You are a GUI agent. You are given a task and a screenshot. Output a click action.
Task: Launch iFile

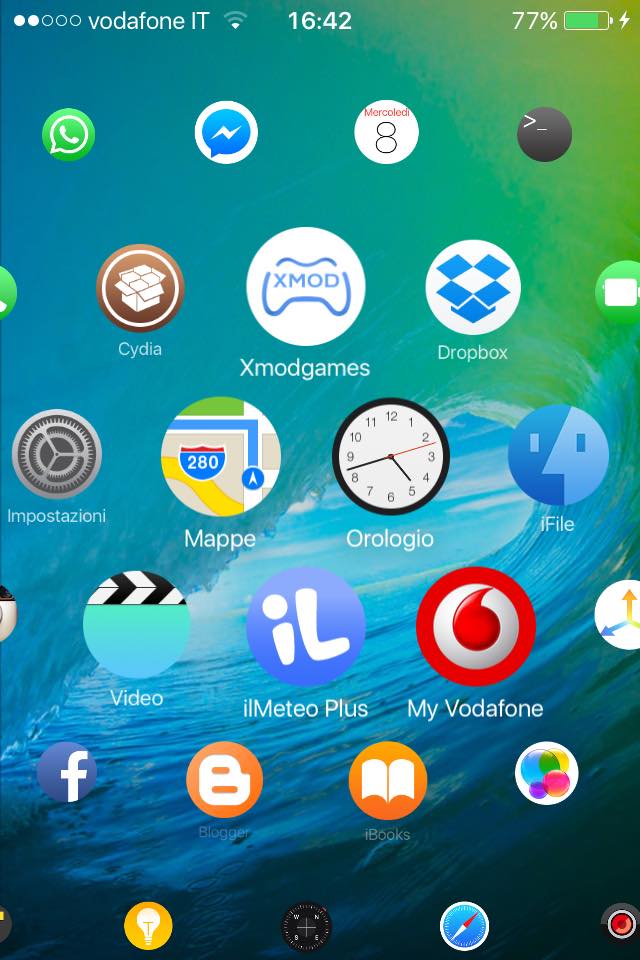tap(558, 455)
